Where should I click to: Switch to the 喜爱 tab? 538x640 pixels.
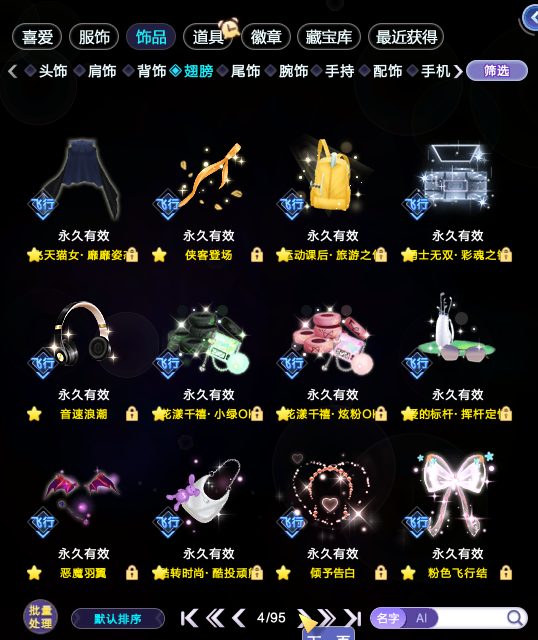[37, 37]
